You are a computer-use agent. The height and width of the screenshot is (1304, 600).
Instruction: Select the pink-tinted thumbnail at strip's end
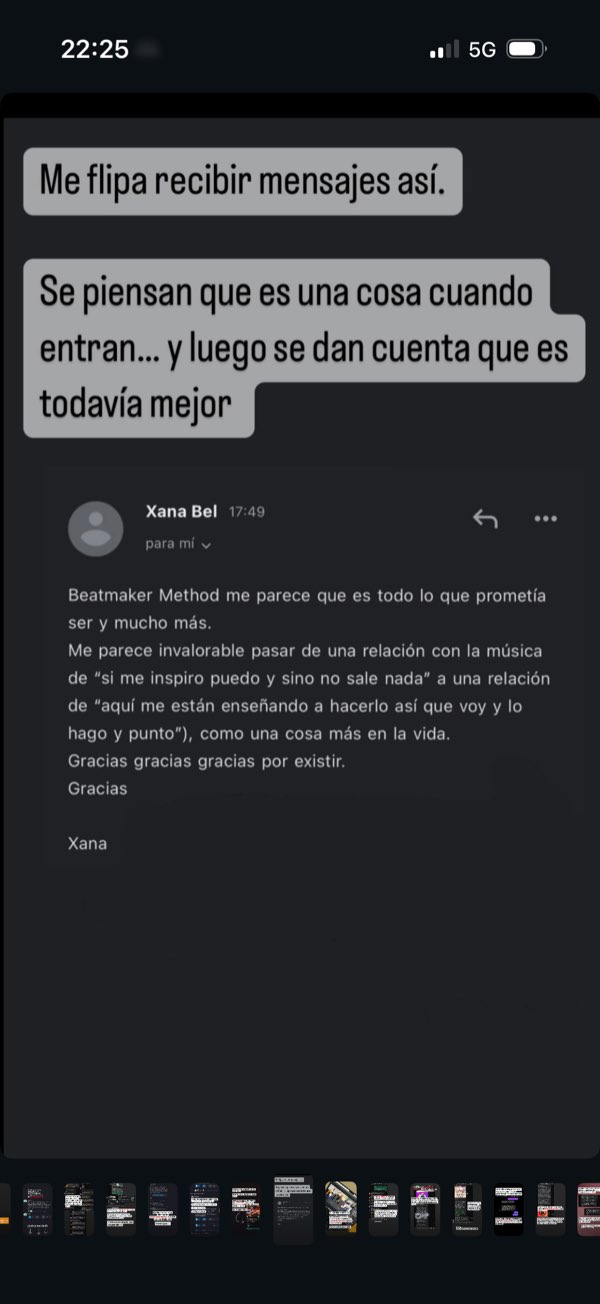tap(588, 1209)
